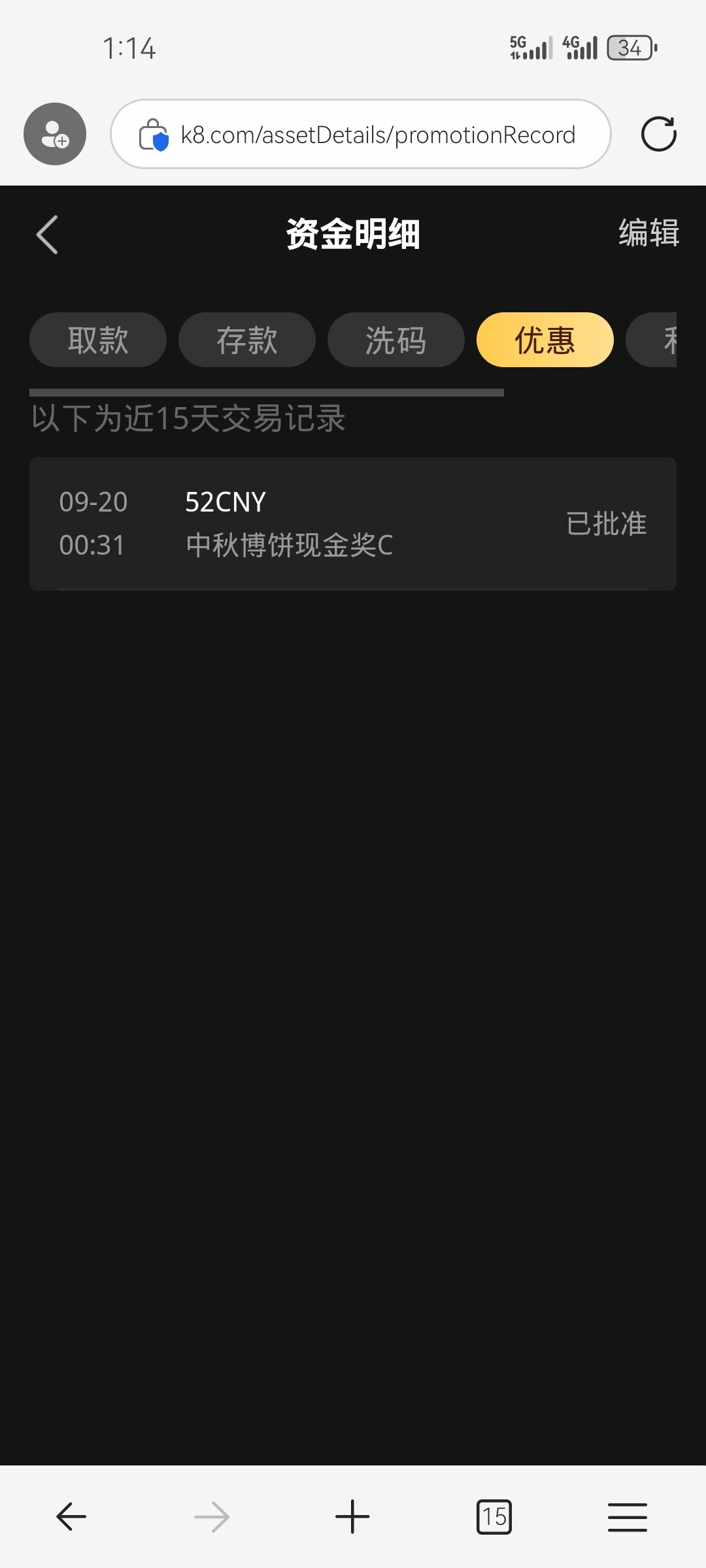This screenshot has height=1568, width=706.
Task: Go back with the browser's bottom left arrow
Action: tap(71, 1516)
